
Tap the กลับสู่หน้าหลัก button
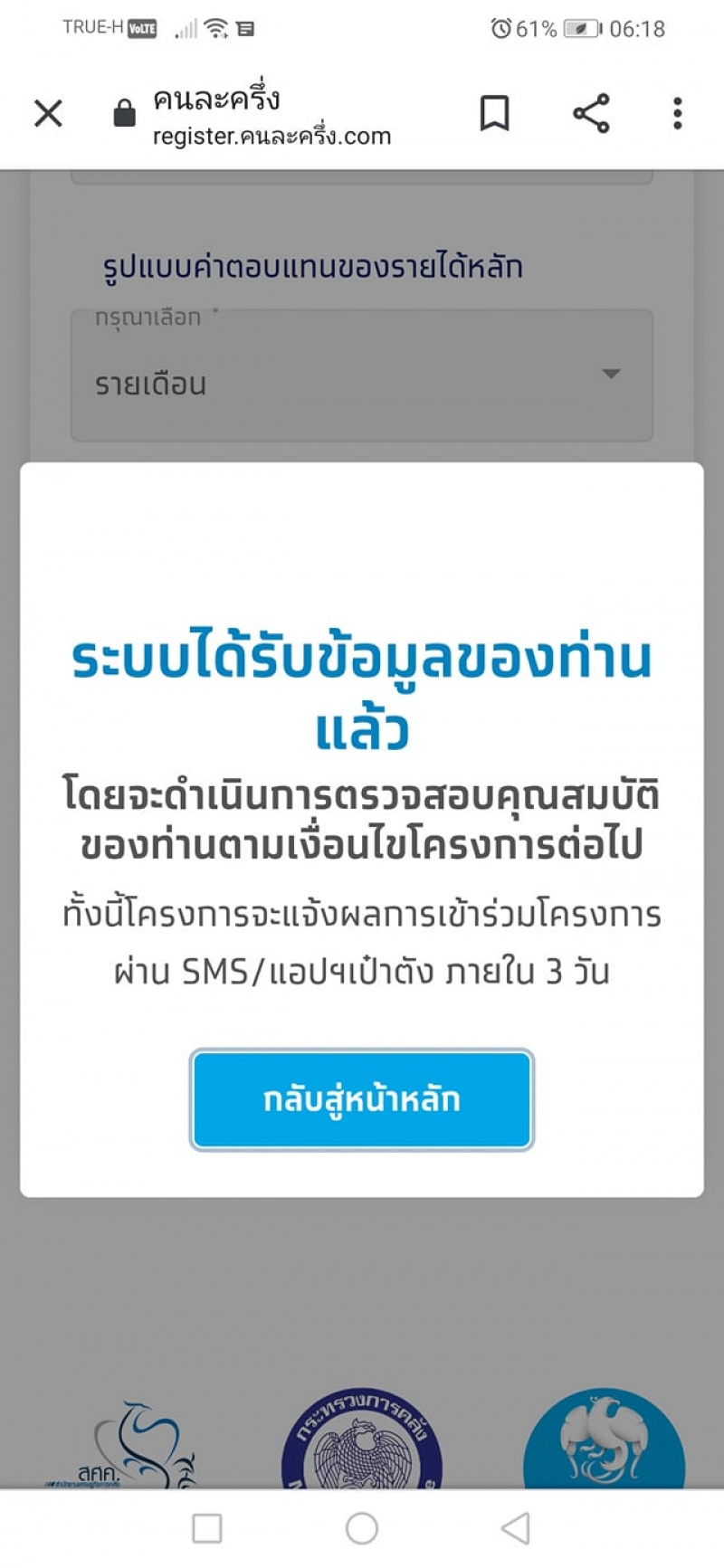361,1099
